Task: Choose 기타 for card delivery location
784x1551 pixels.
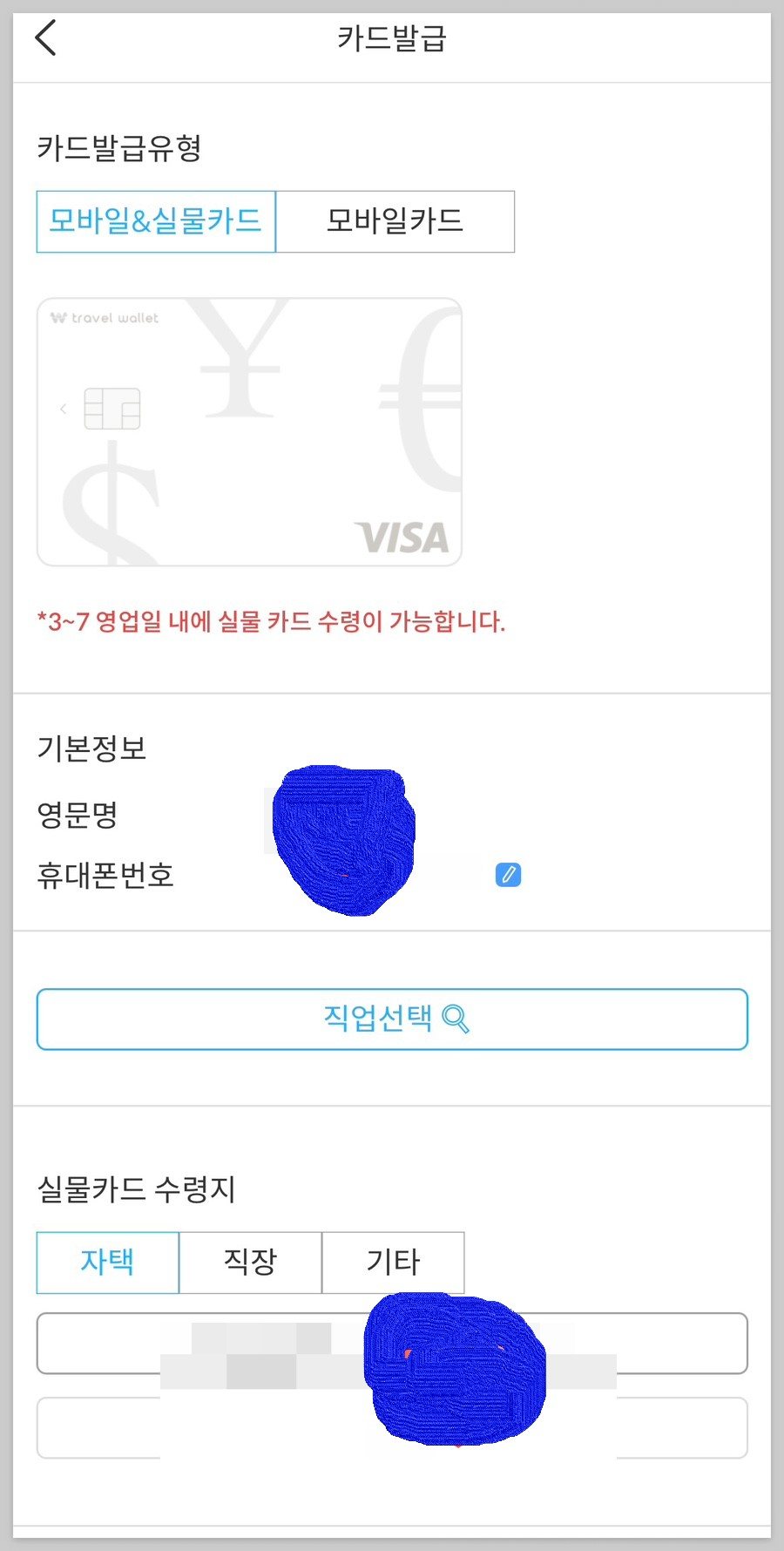Action: [x=393, y=1262]
